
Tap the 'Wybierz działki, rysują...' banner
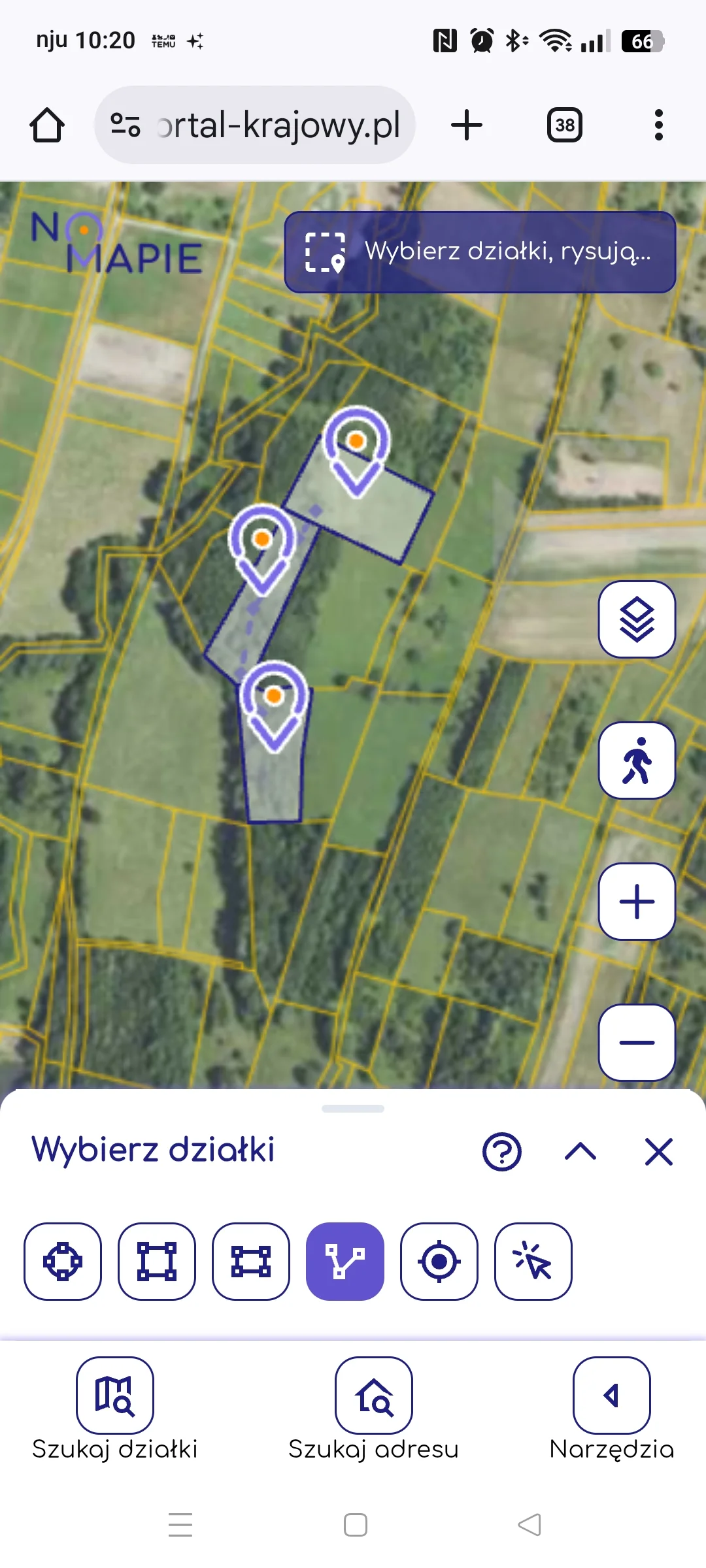pos(480,252)
